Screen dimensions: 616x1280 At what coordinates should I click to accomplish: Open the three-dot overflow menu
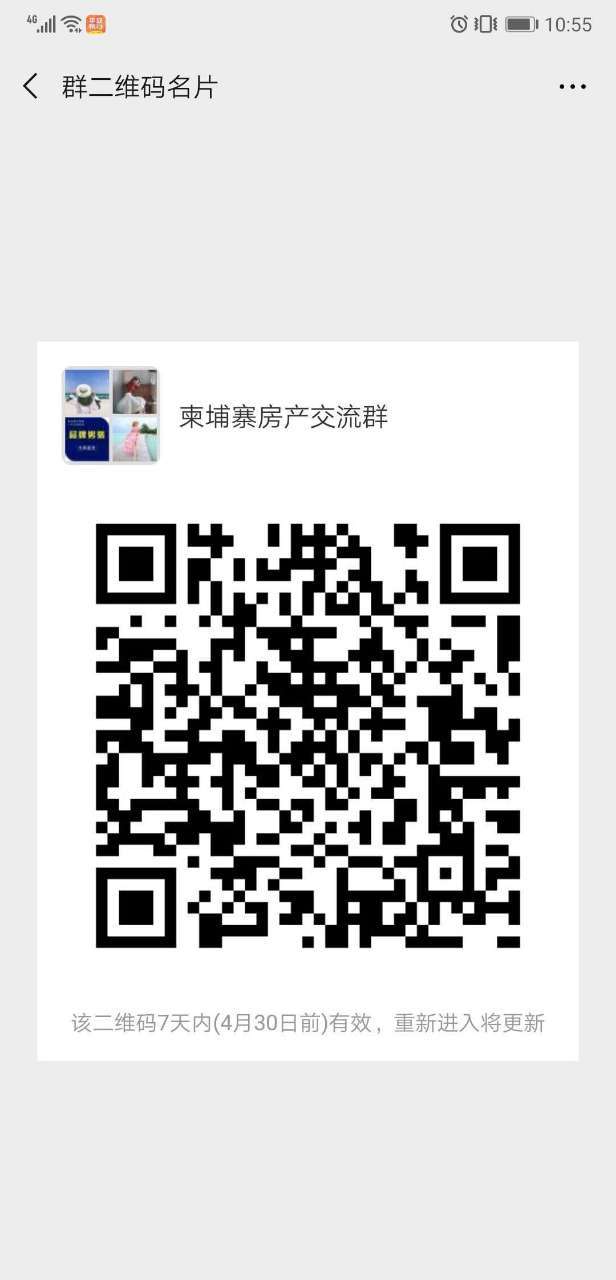(572, 87)
